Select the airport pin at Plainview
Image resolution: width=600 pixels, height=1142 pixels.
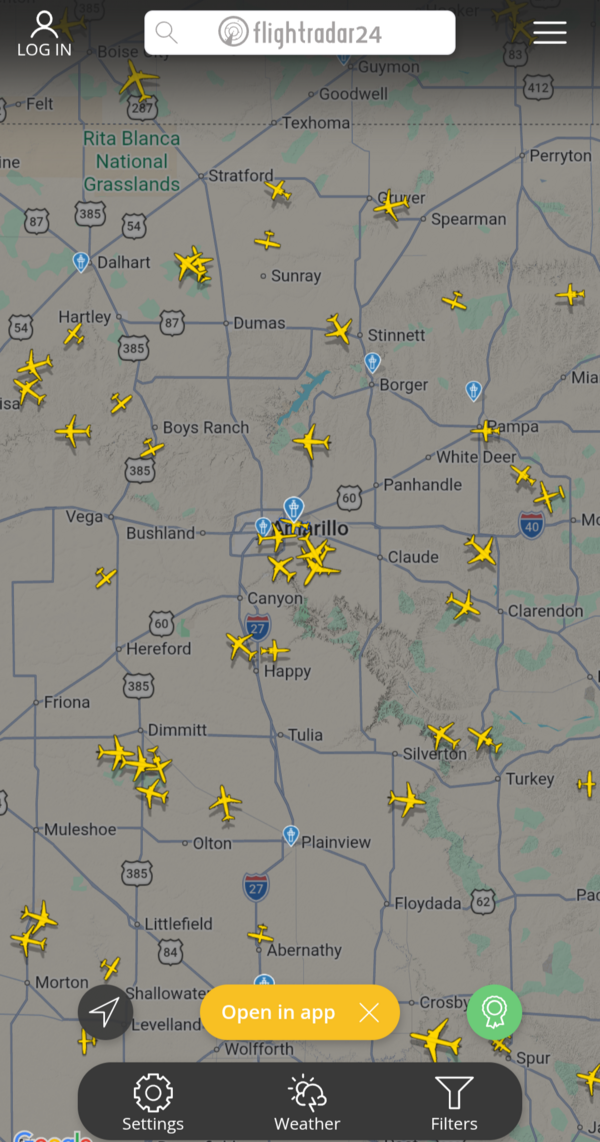[291, 834]
